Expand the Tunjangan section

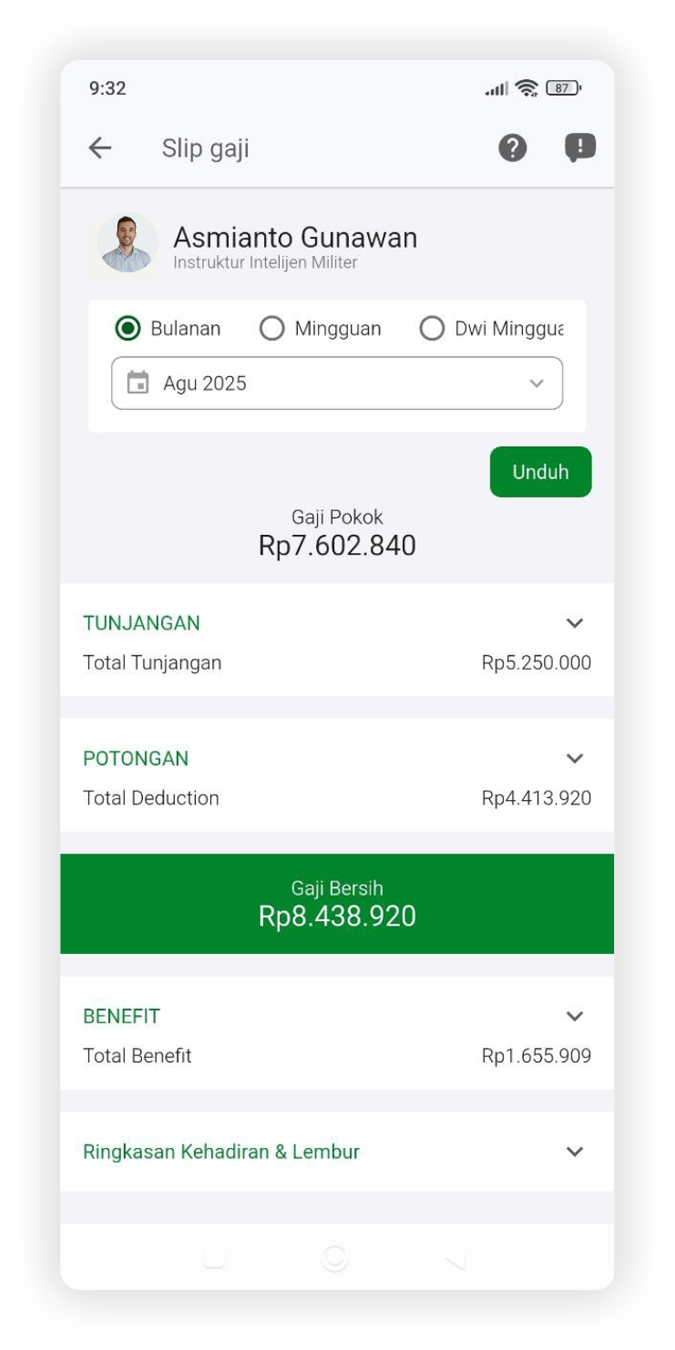(x=574, y=623)
